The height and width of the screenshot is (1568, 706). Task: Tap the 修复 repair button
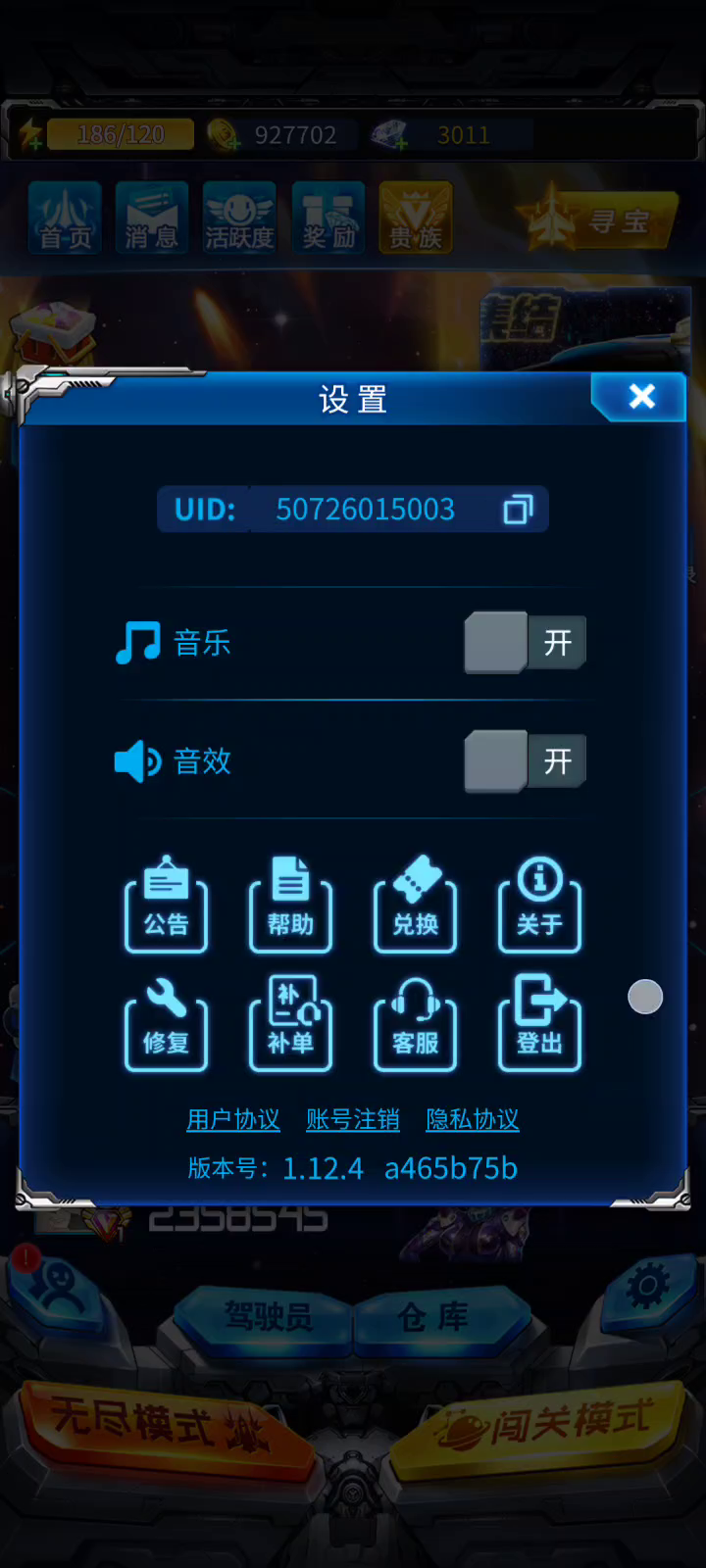166,1022
